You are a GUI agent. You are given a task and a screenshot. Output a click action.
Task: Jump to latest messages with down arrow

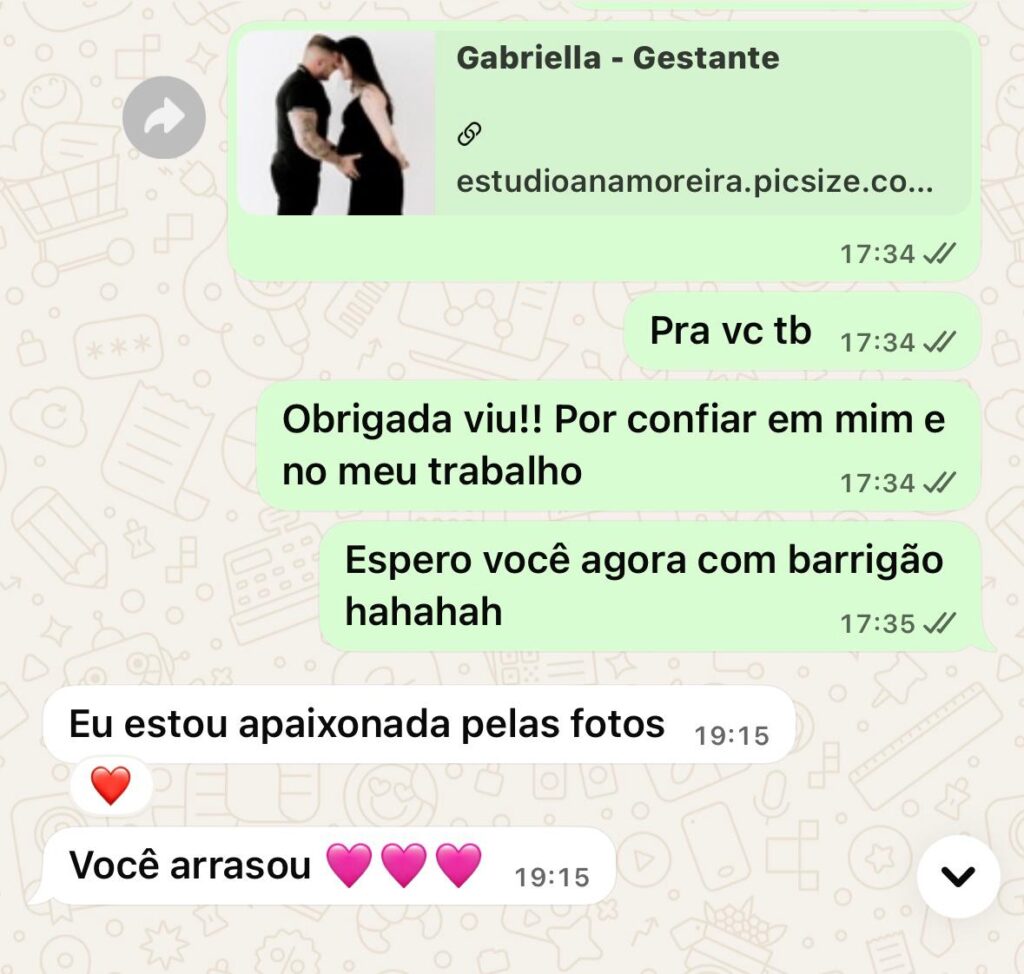(x=958, y=876)
